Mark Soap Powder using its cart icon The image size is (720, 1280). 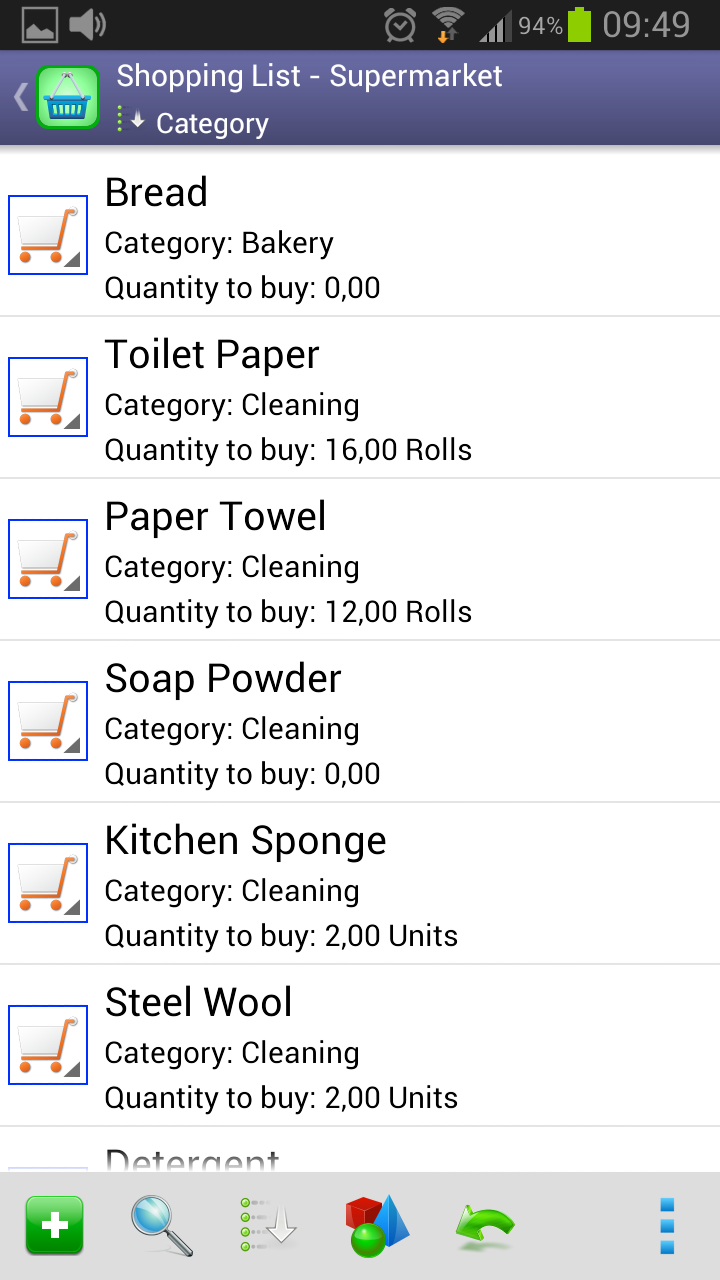click(x=48, y=721)
